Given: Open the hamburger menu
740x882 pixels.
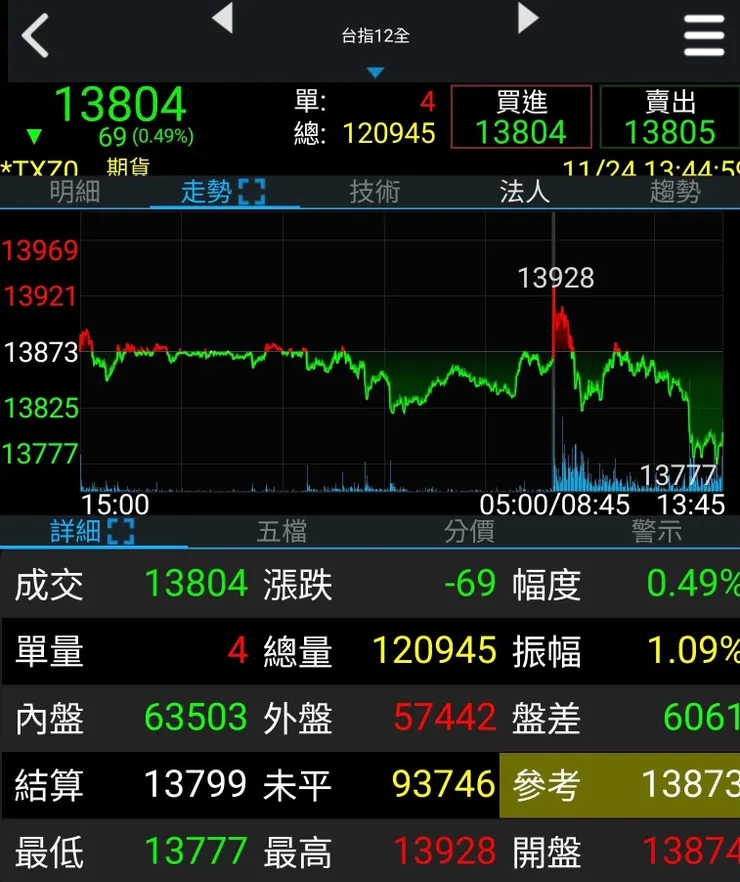Looking at the screenshot, I should (x=704, y=37).
